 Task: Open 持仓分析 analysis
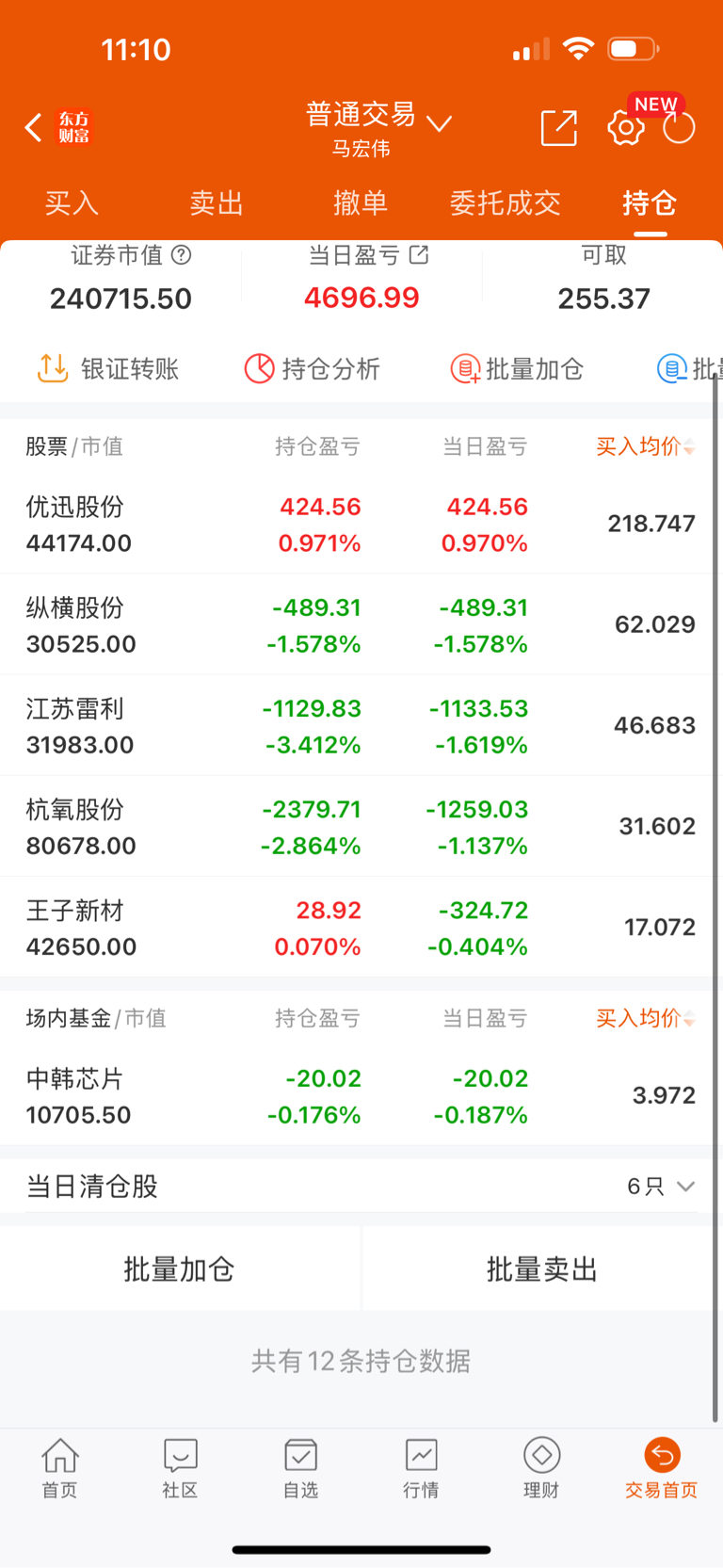[x=312, y=368]
